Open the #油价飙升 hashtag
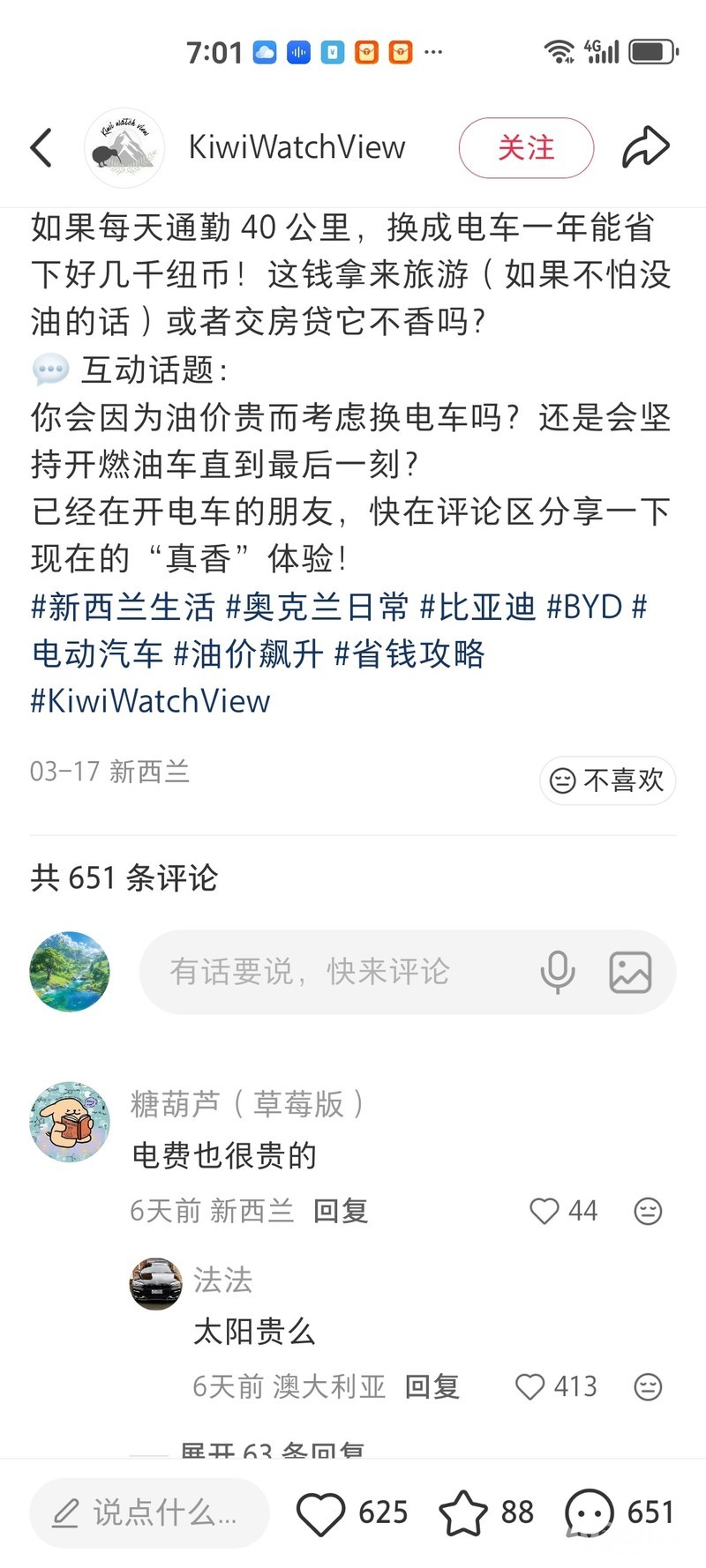 tap(248, 654)
